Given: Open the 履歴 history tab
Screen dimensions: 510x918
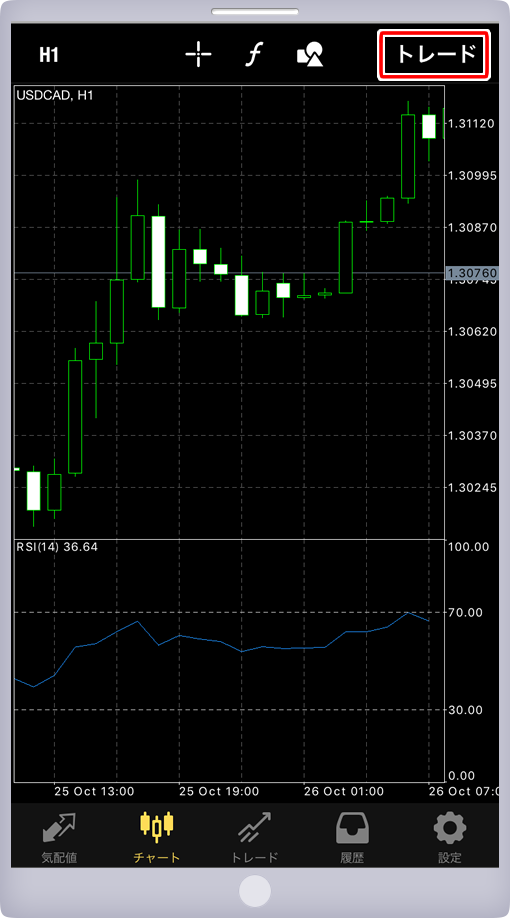Looking at the screenshot, I should (352, 838).
